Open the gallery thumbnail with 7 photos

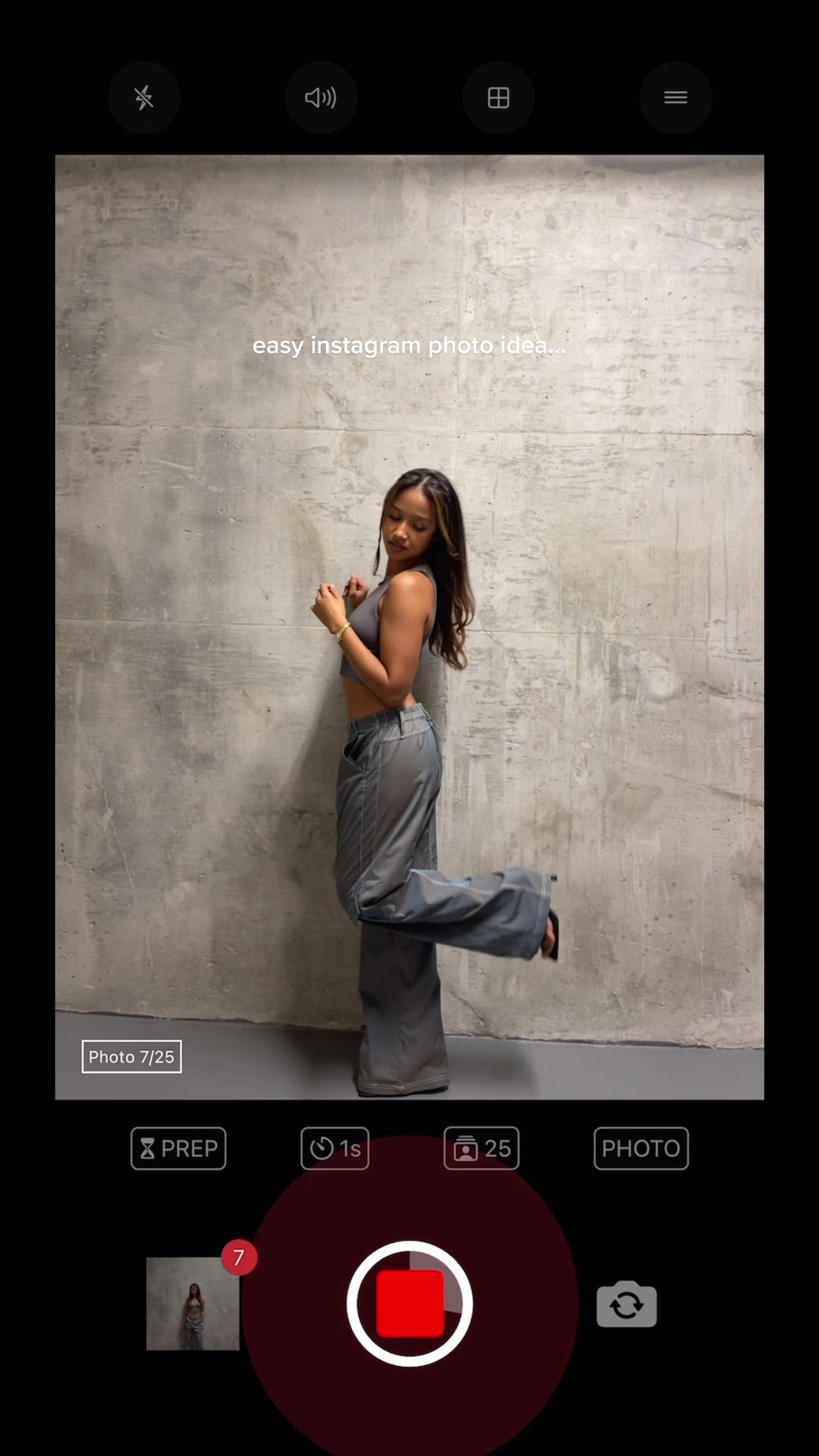point(193,1304)
